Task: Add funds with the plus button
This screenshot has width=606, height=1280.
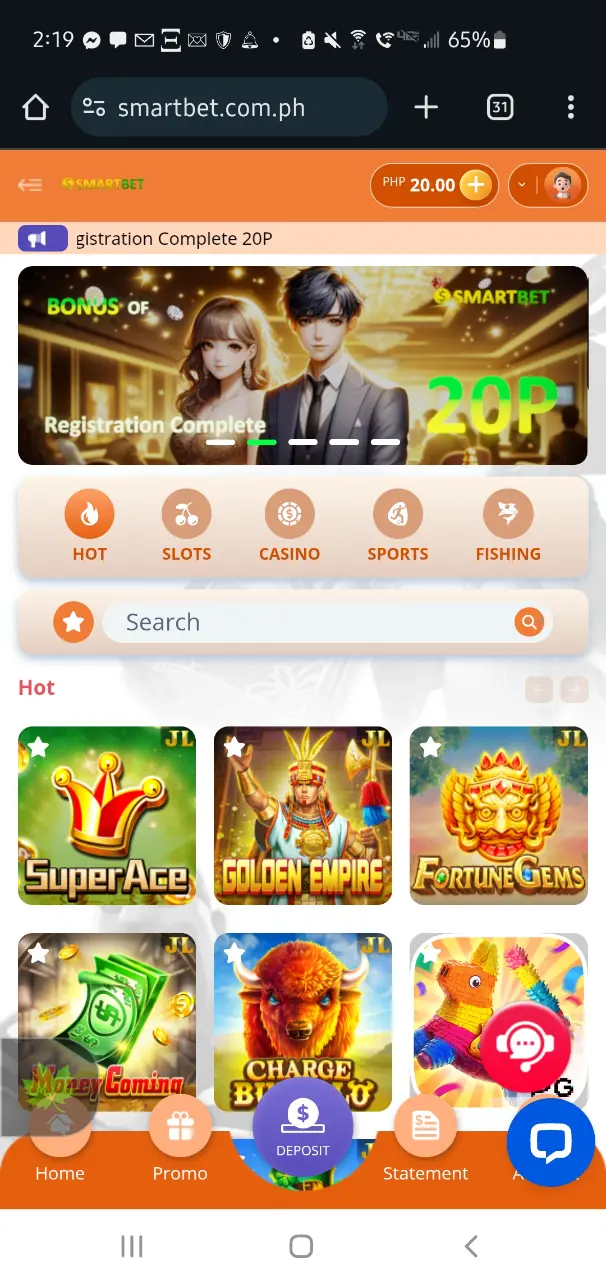Action: 476,185
